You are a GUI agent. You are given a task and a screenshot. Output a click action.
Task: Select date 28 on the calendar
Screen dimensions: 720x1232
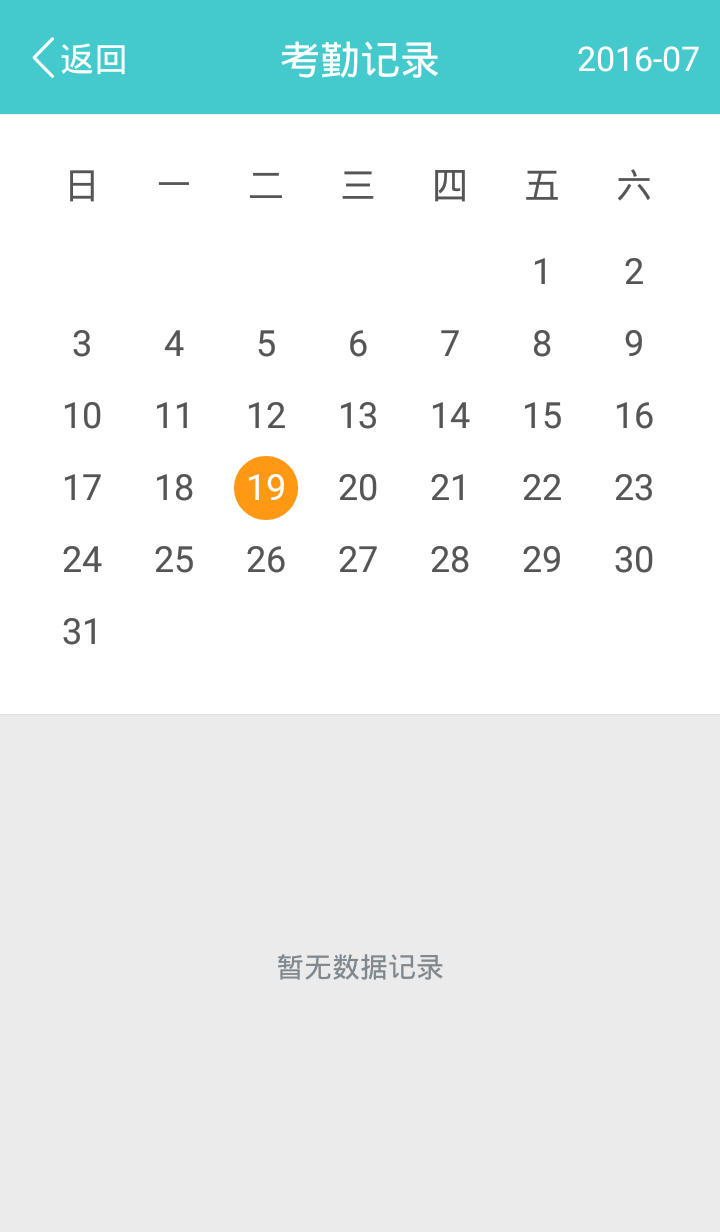coord(450,560)
